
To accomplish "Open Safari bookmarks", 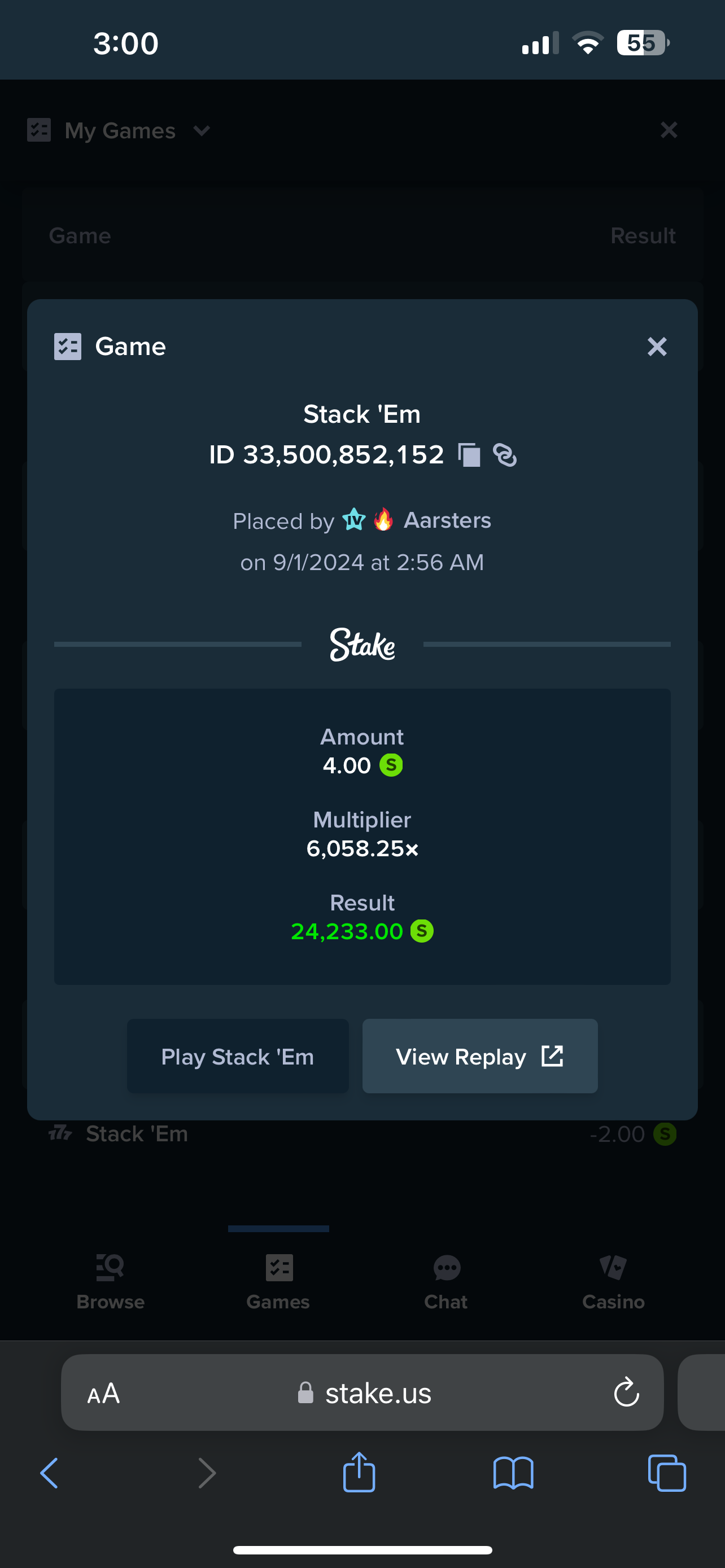I will pos(513,1474).
